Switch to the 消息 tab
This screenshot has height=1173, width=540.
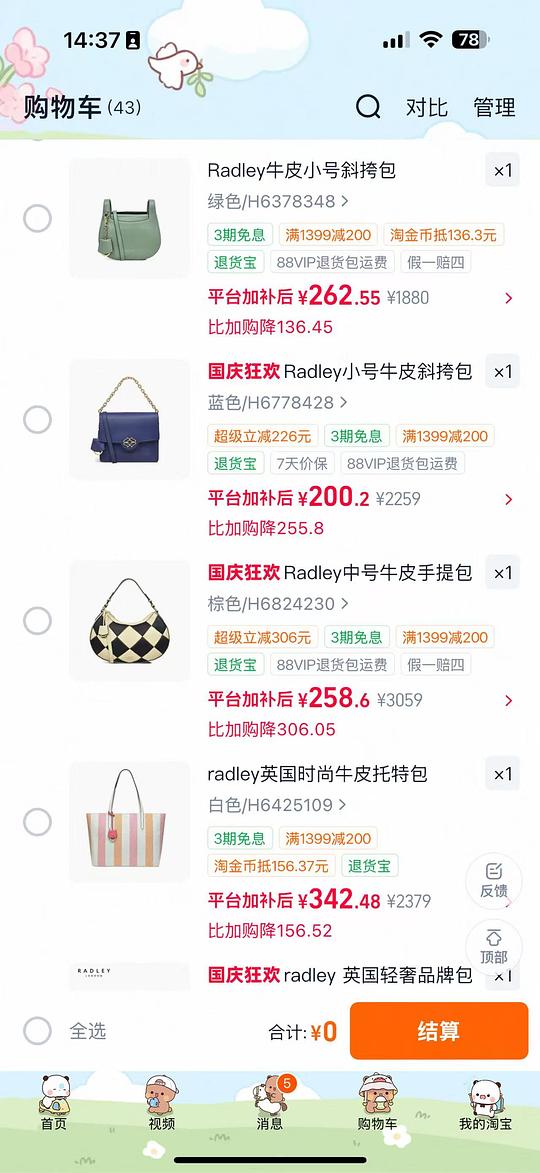(x=270, y=1103)
